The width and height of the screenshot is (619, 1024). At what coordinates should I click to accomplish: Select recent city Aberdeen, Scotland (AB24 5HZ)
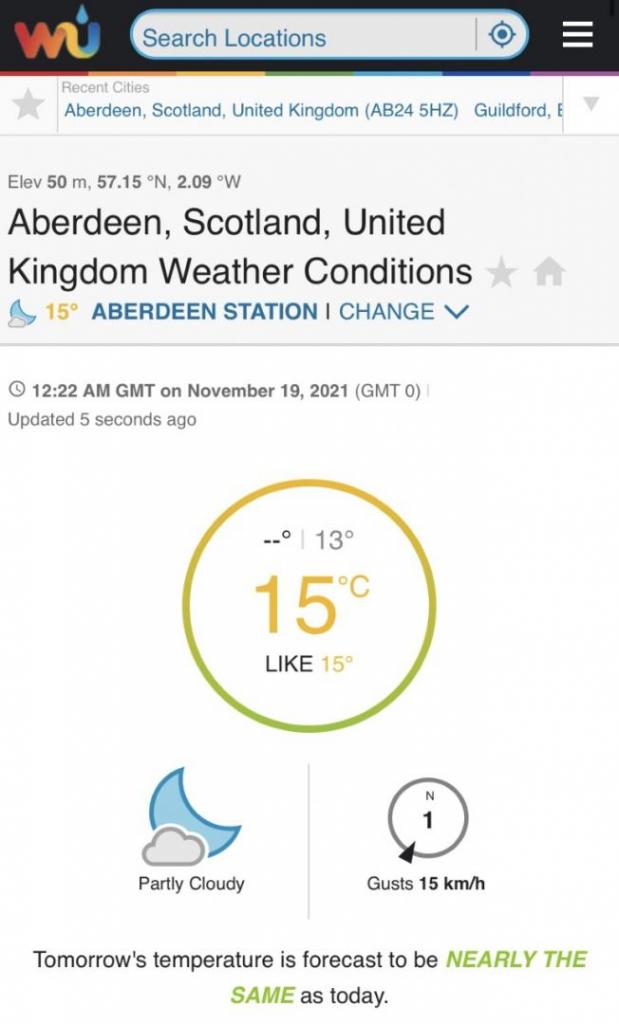pyautogui.click(x=261, y=110)
